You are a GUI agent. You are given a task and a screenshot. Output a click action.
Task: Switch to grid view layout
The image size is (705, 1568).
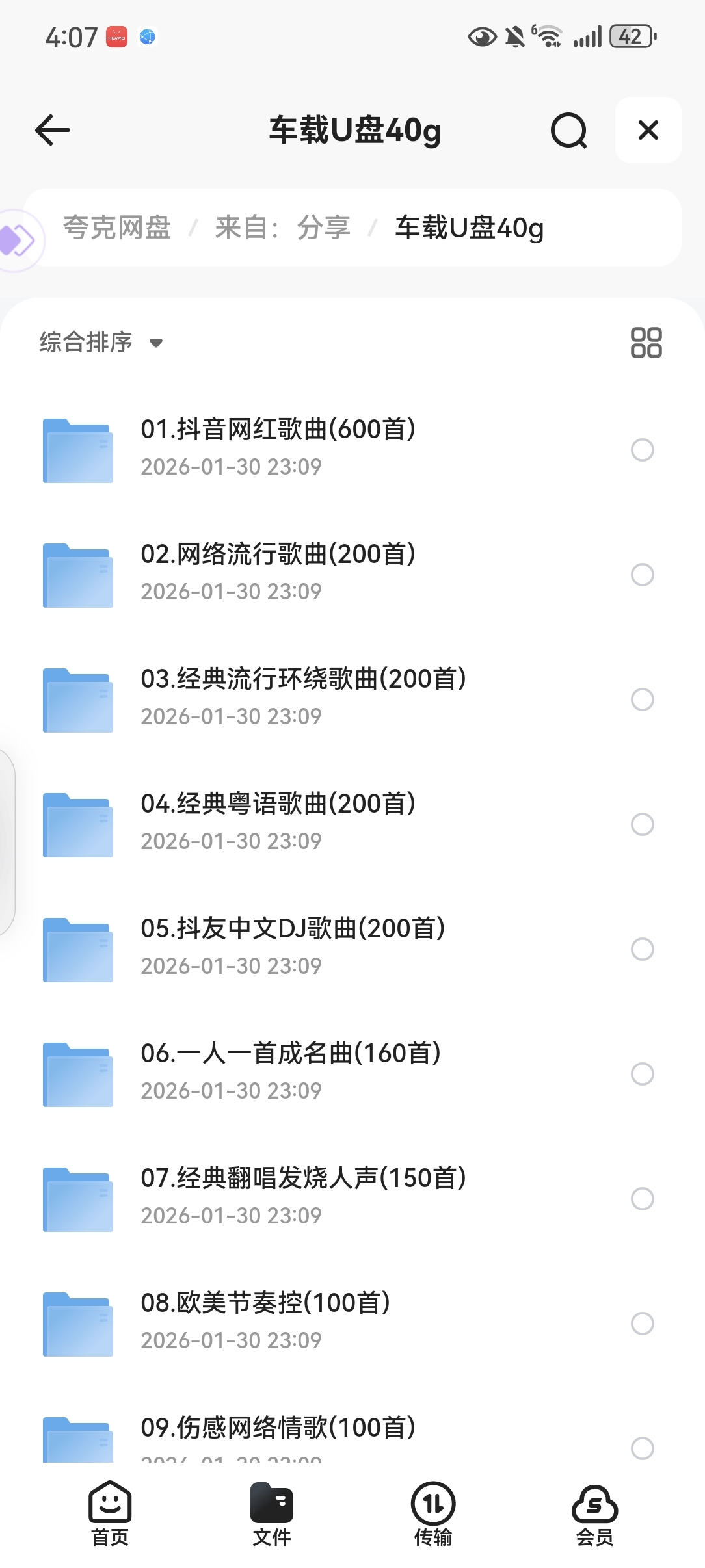click(646, 342)
